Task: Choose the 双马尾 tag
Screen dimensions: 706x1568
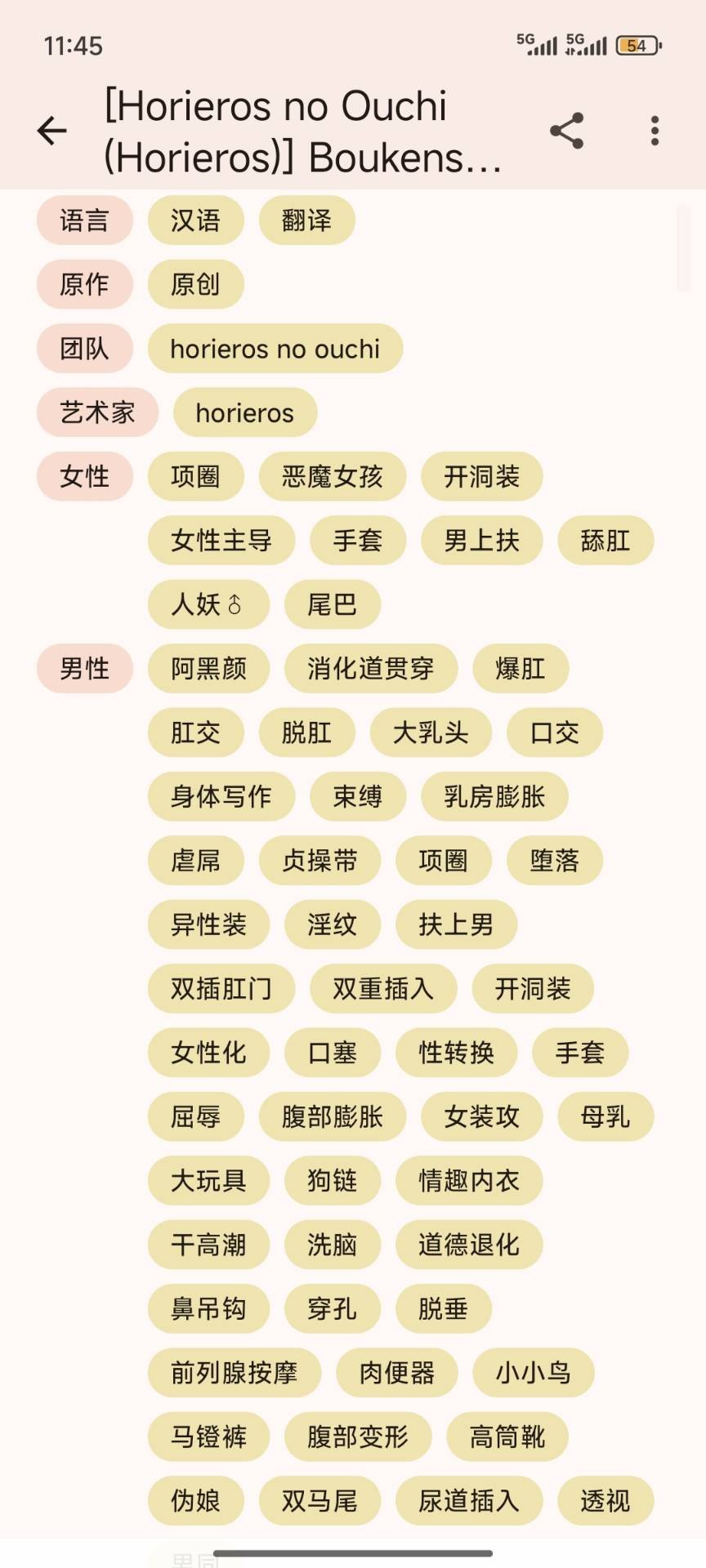Action: pos(319,1500)
